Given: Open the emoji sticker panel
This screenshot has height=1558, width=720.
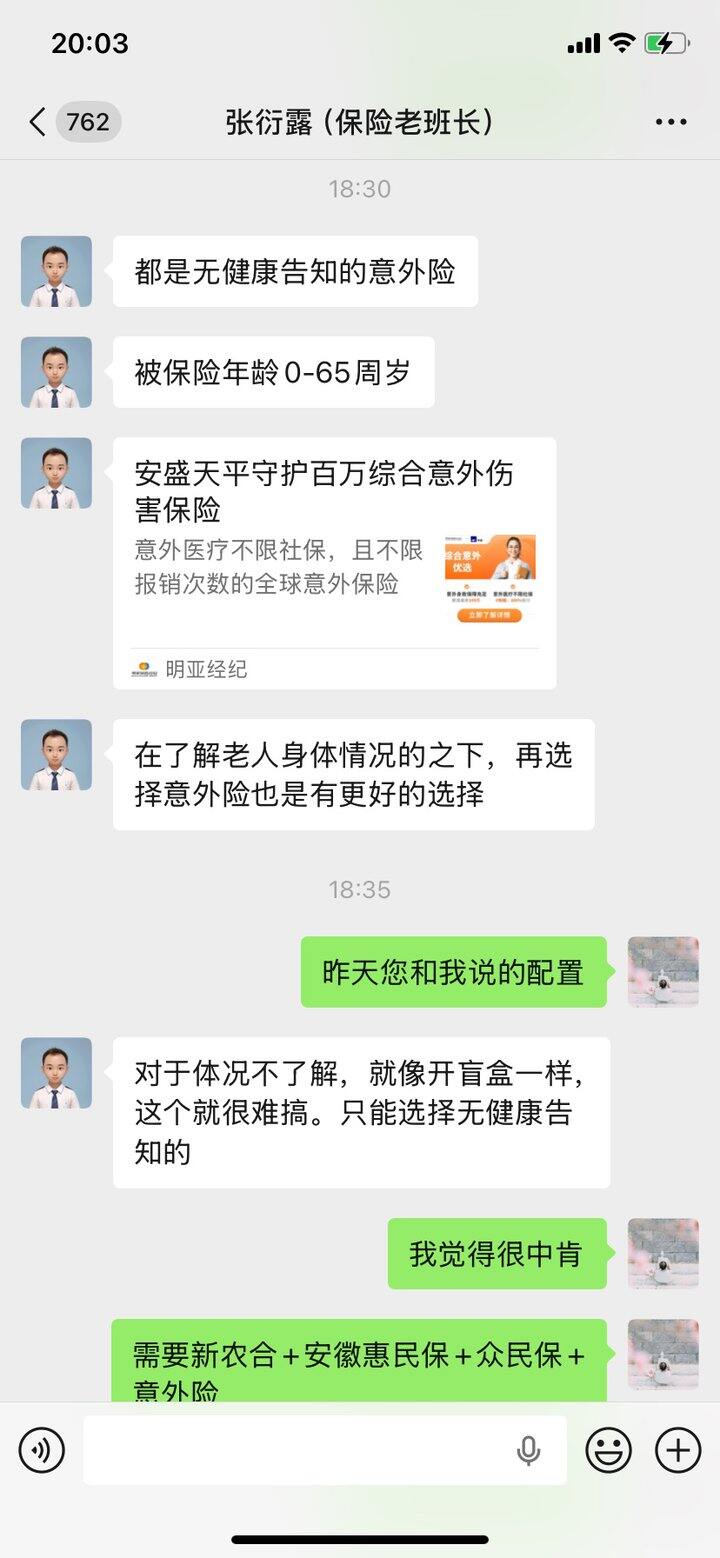Looking at the screenshot, I should pyautogui.click(x=608, y=1450).
